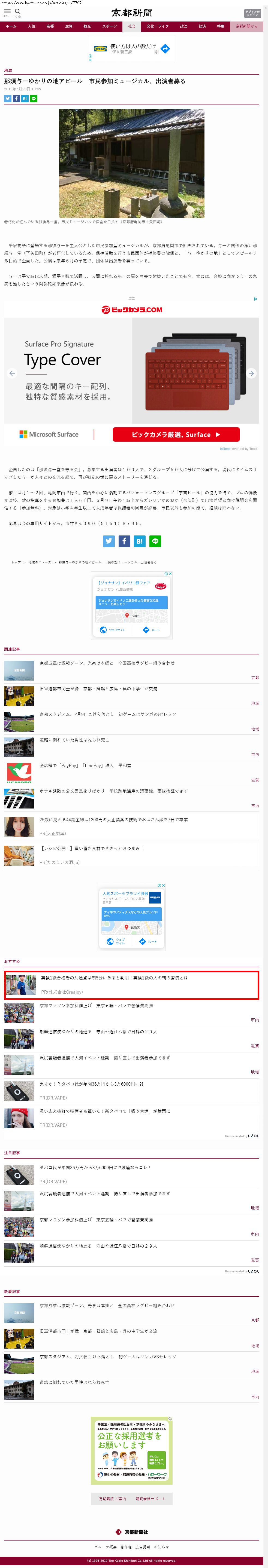
Task: Open 英検1級合格者 recommended article
Action: coord(114,978)
